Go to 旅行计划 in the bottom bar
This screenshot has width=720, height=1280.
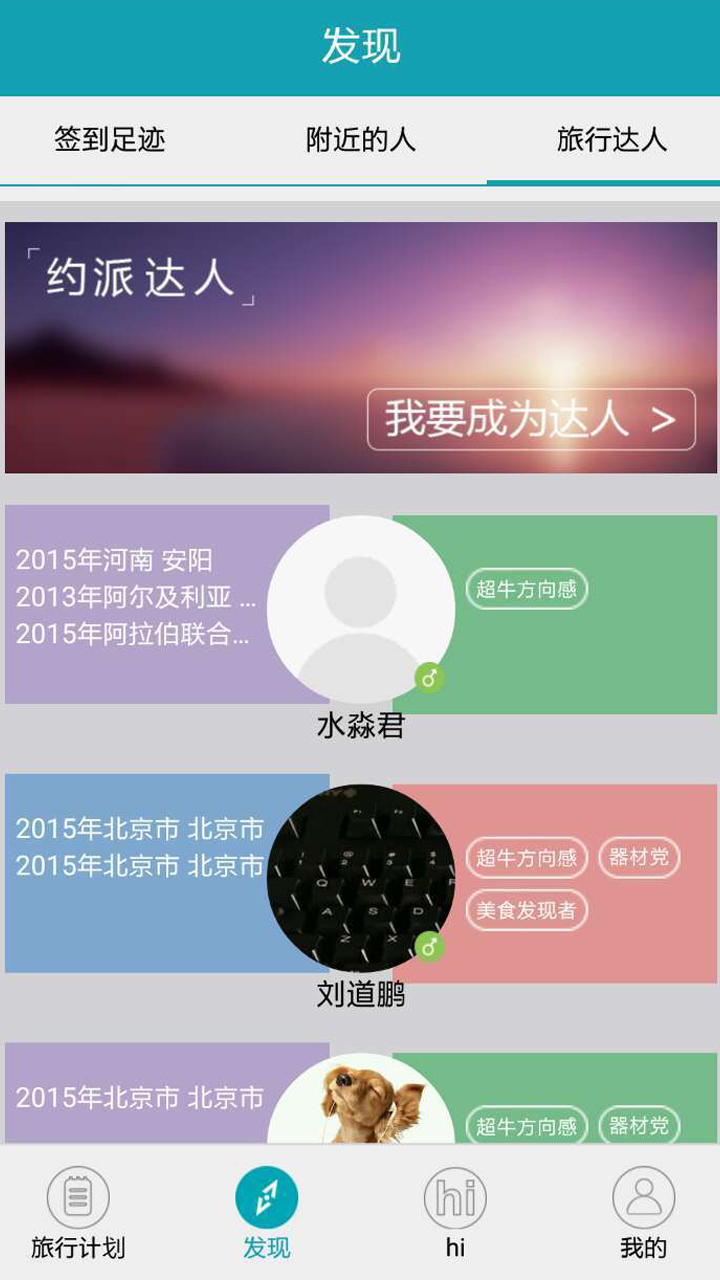pyautogui.click(x=78, y=1212)
